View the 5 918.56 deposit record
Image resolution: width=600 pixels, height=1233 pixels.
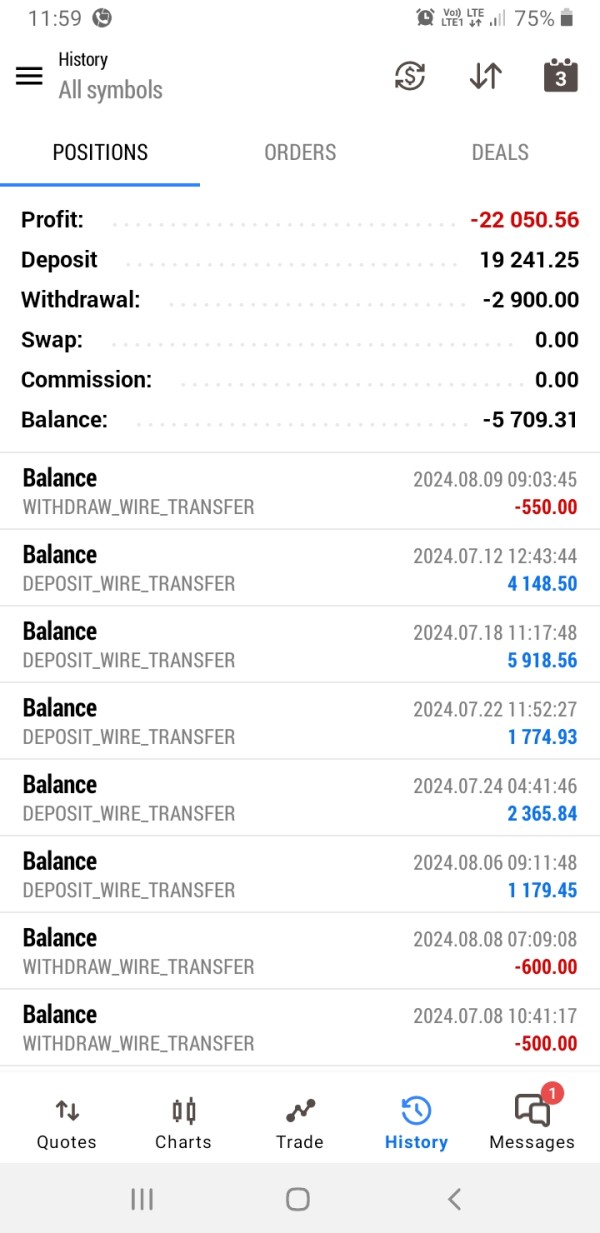pos(300,645)
